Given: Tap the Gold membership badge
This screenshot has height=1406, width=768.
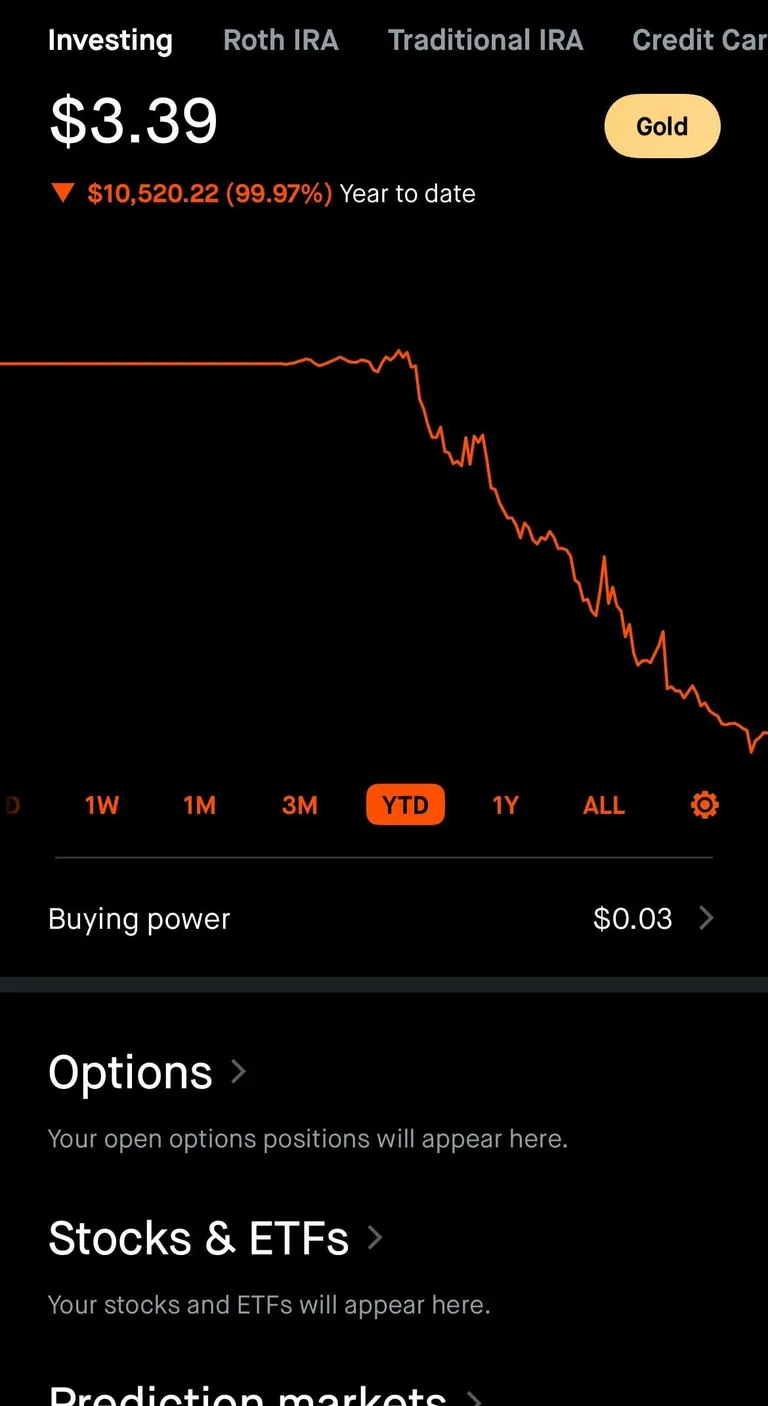Looking at the screenshot, I should coord(661,126).
